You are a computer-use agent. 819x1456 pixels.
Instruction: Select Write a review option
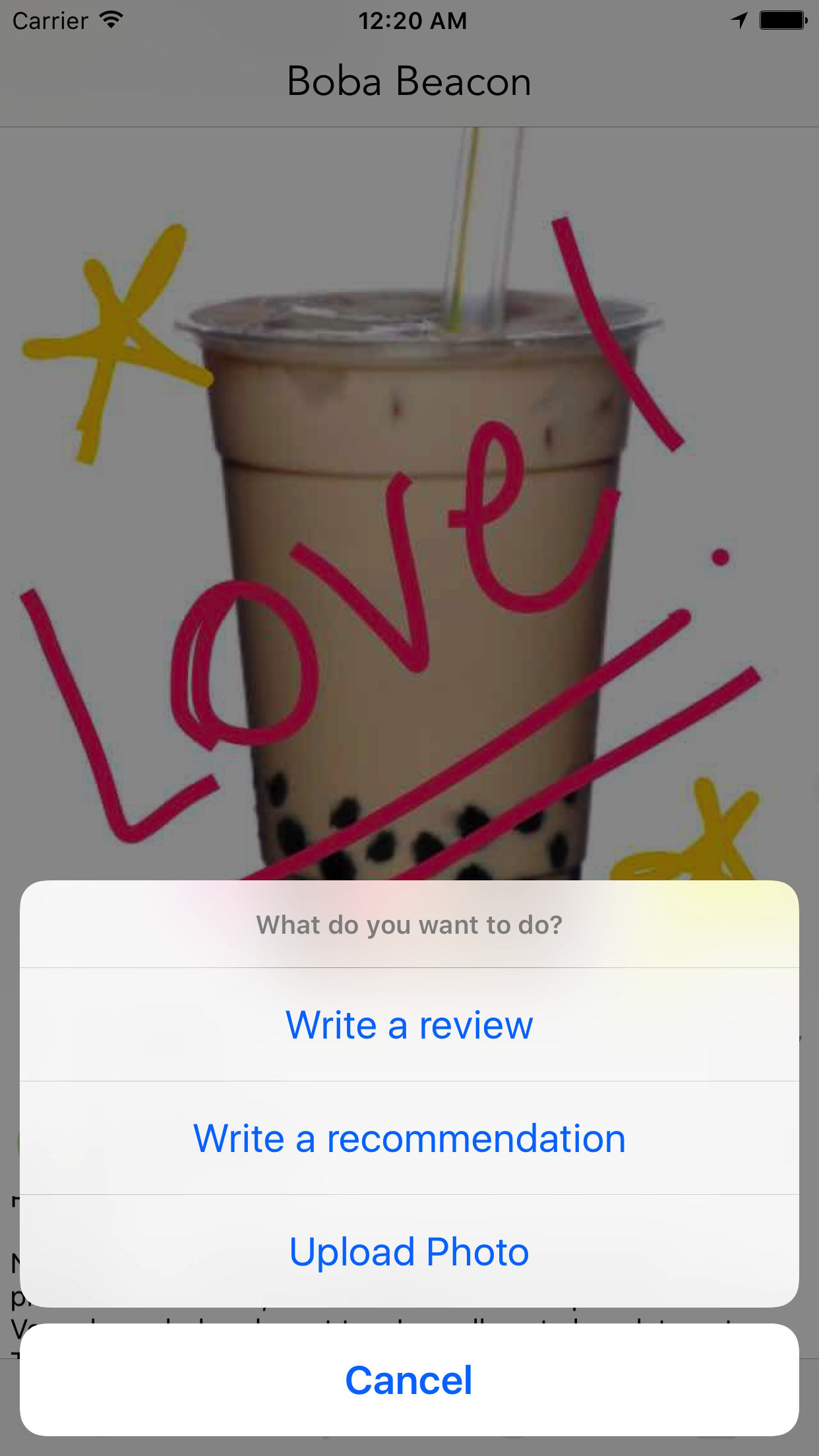coord(409,1025)
